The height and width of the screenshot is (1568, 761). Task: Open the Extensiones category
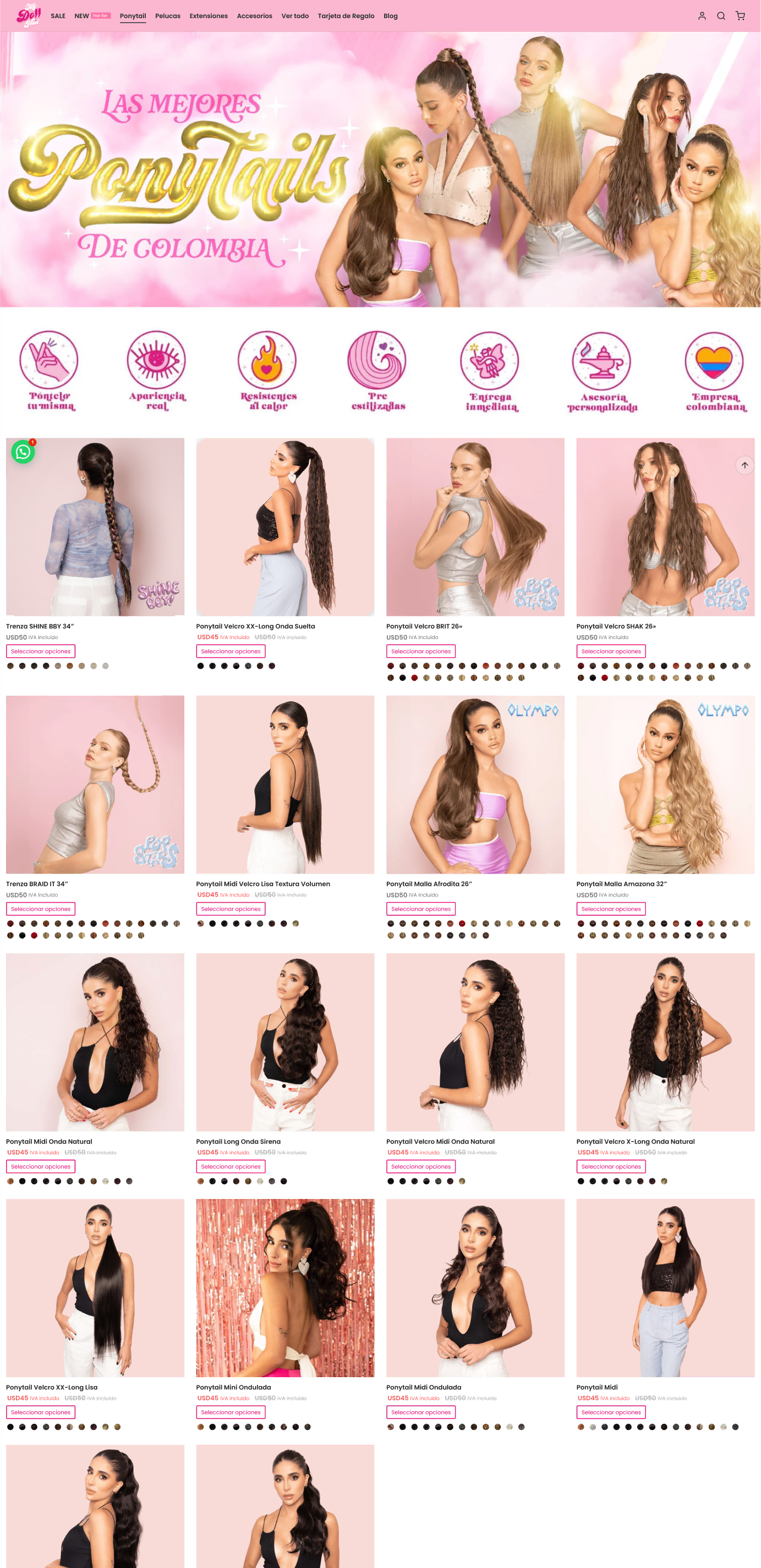click(x=208, y=16)
